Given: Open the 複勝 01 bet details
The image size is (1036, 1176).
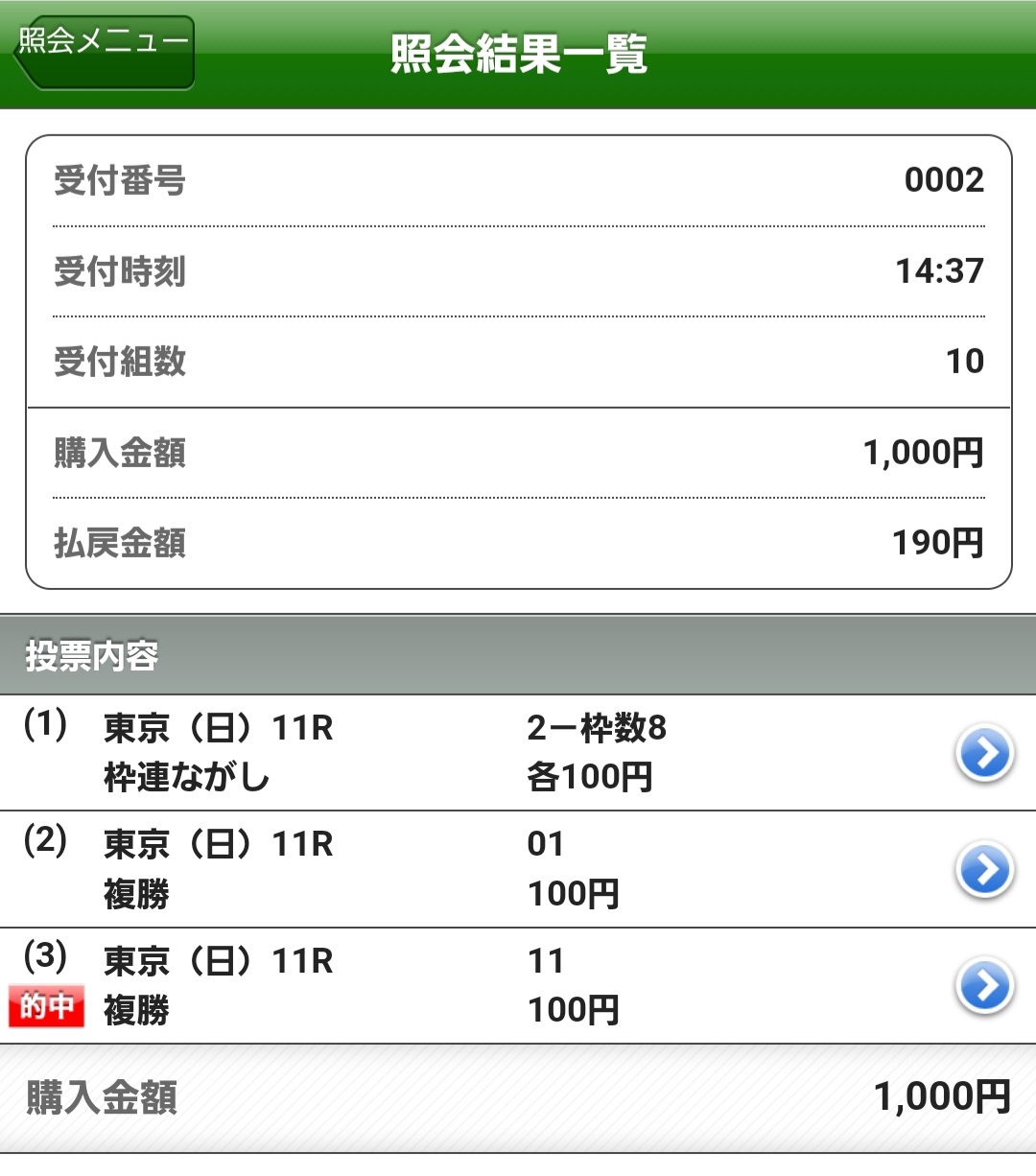Looking at the screenshot, I should (984, 870).
